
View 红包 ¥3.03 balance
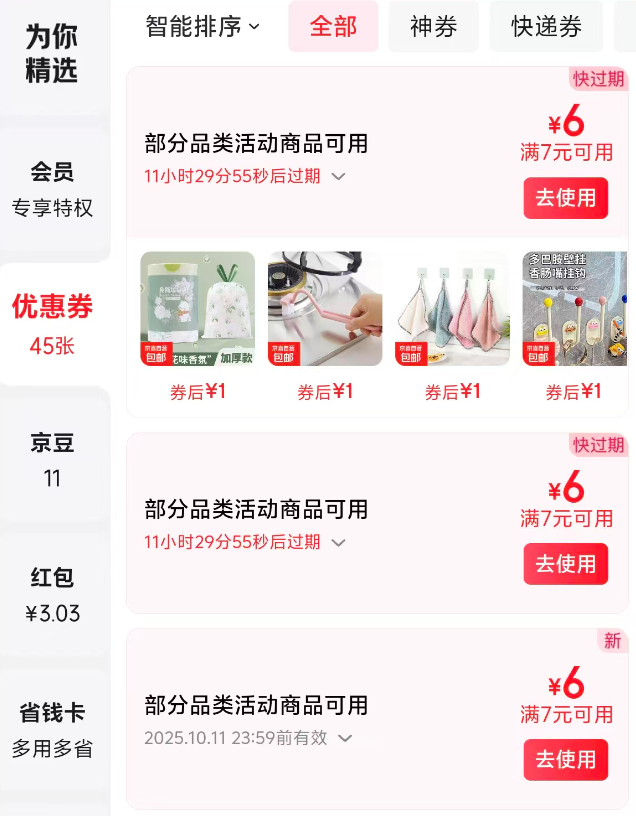click(52, 595)
